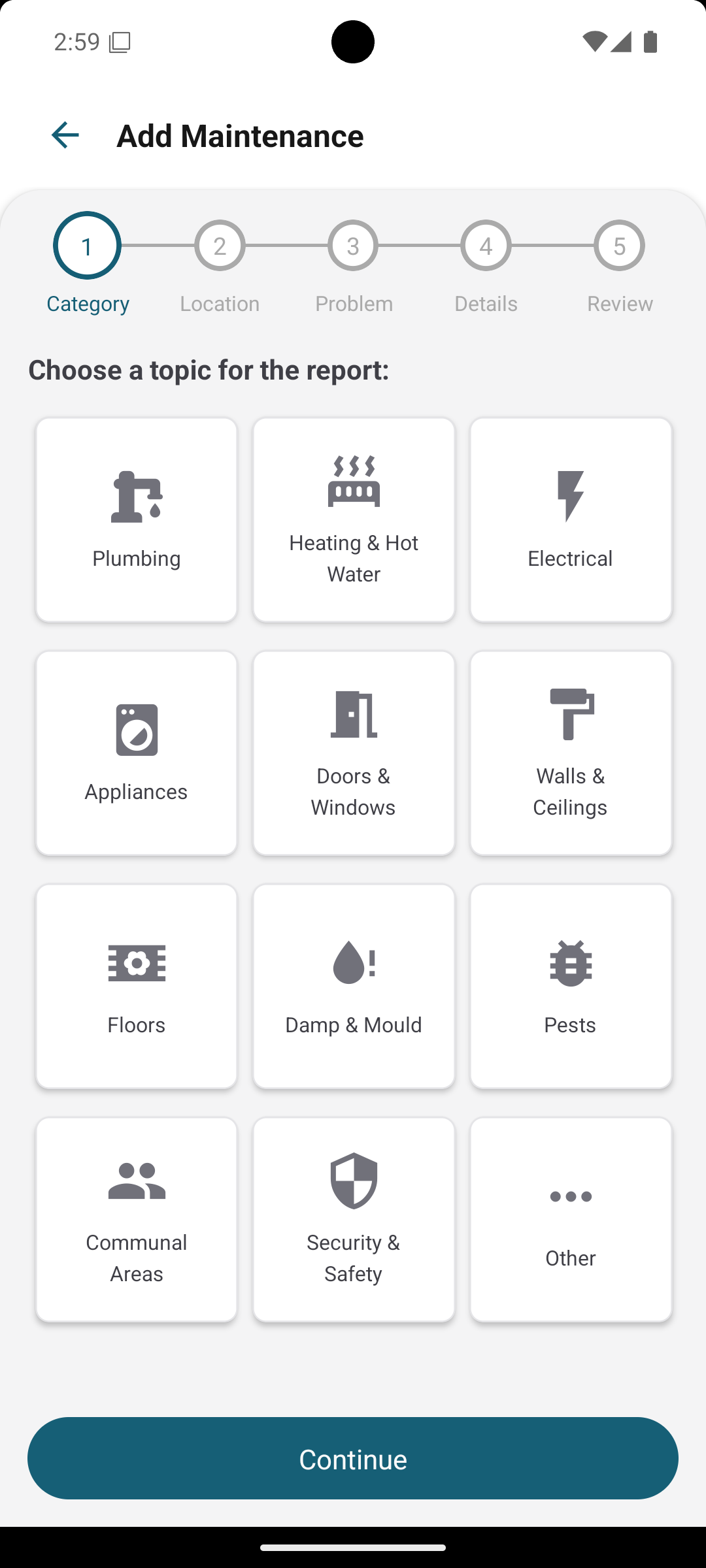Tap step 2 Location in the progress stepper
Image resolution: width=706 pixels, height=1568 pixels.
220,246
